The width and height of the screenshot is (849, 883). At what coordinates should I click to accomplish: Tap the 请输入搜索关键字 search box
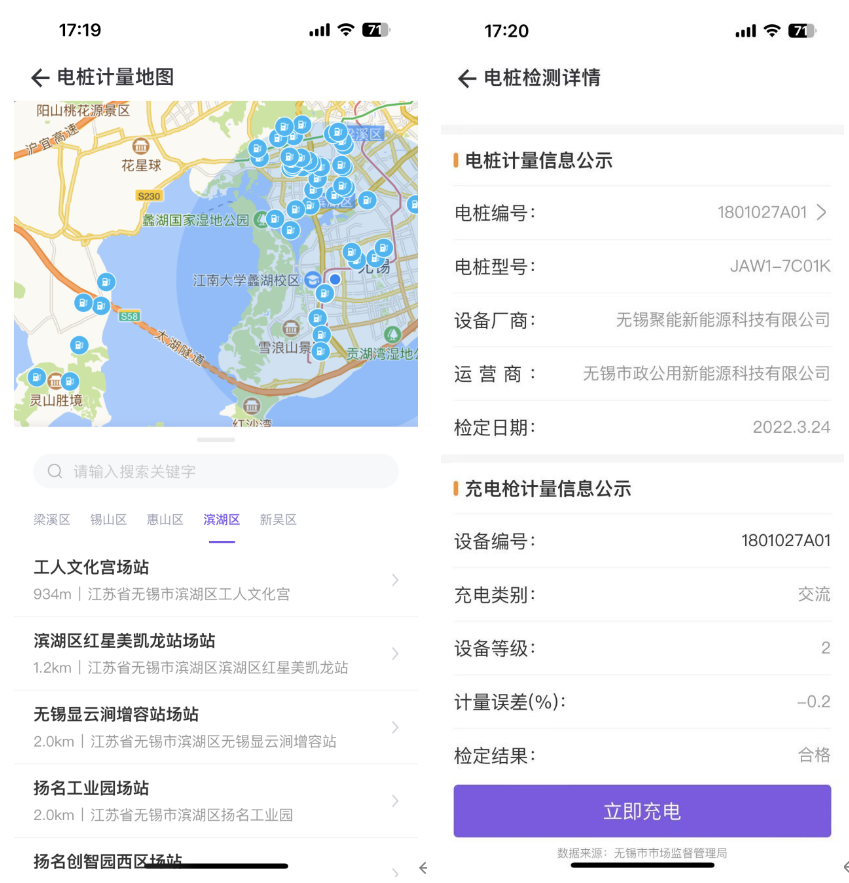point(216,471)
